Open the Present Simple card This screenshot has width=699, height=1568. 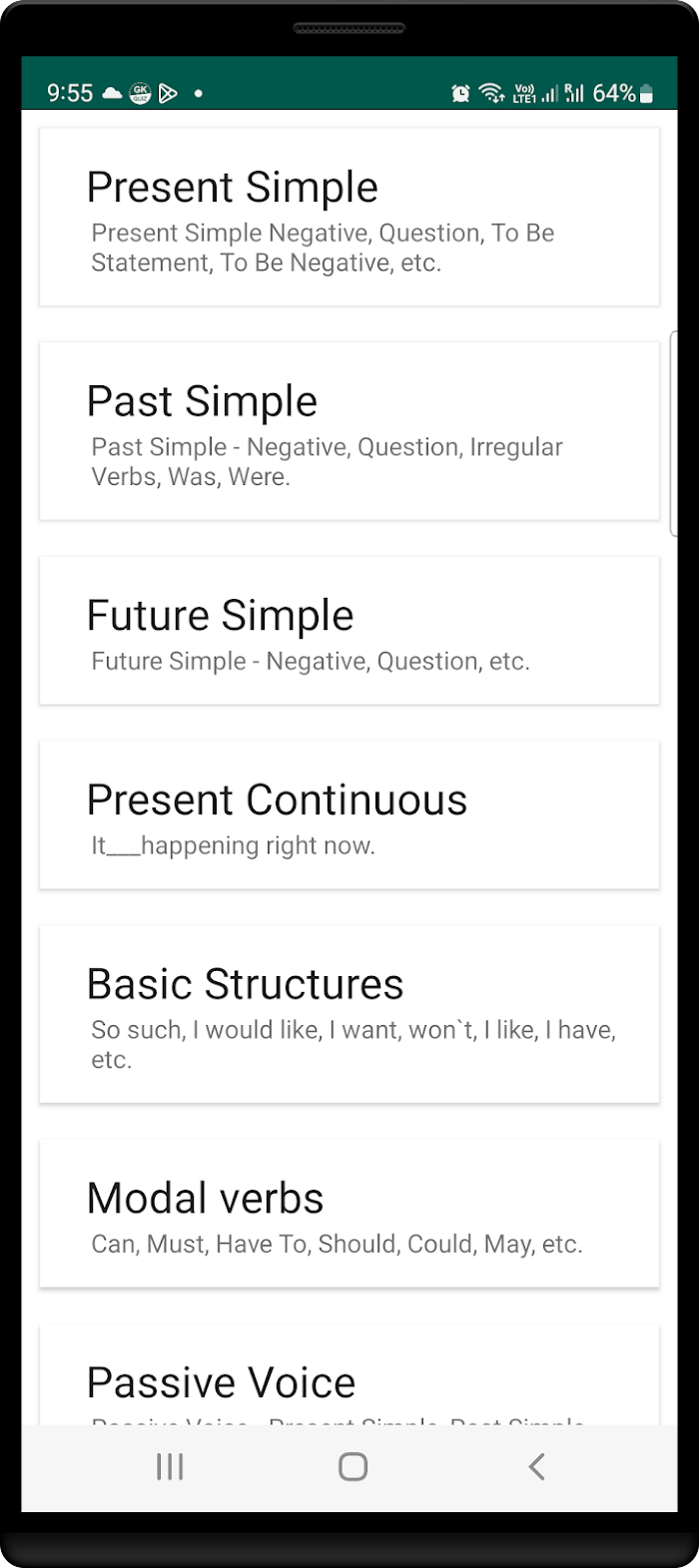[x=349, y=217]
